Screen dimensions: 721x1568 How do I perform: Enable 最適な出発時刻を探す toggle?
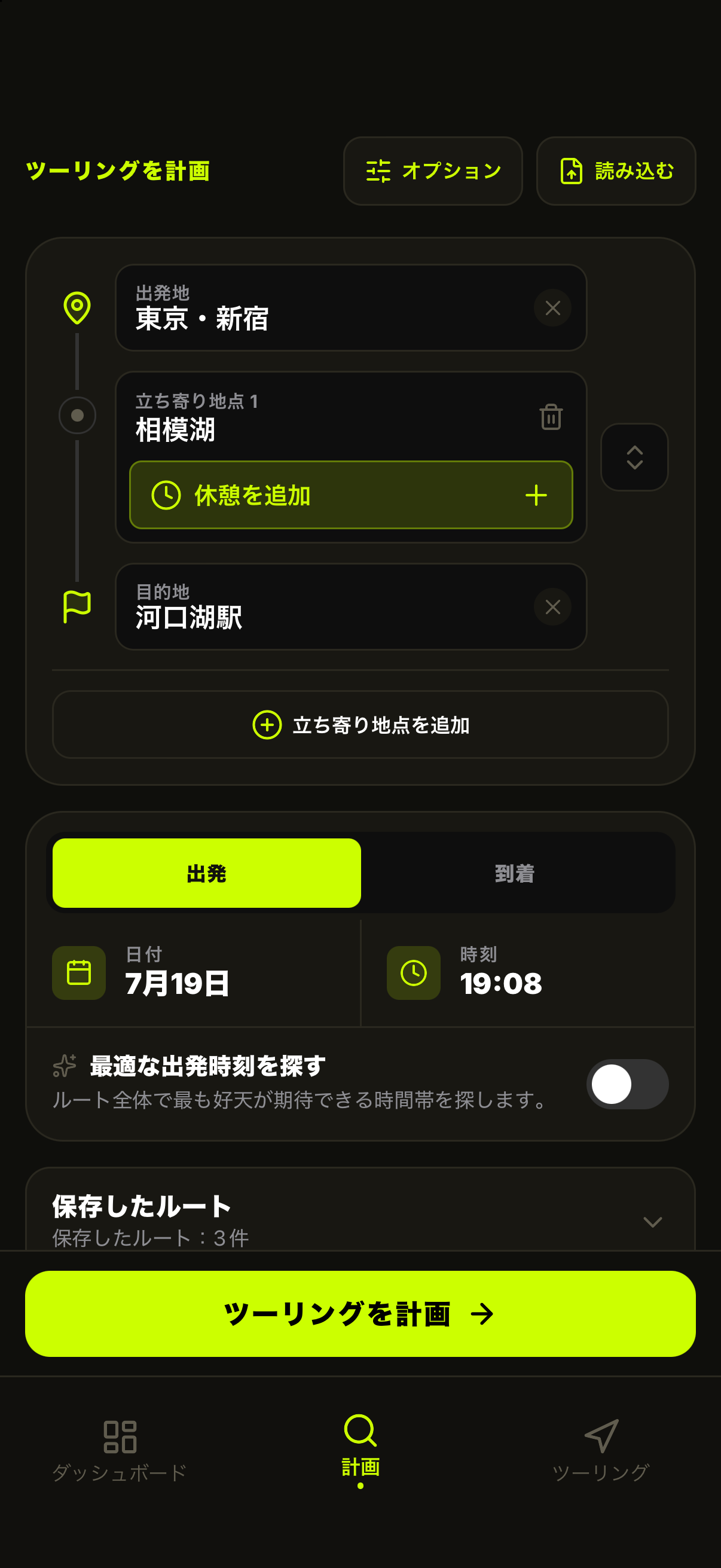[627, 1084]
